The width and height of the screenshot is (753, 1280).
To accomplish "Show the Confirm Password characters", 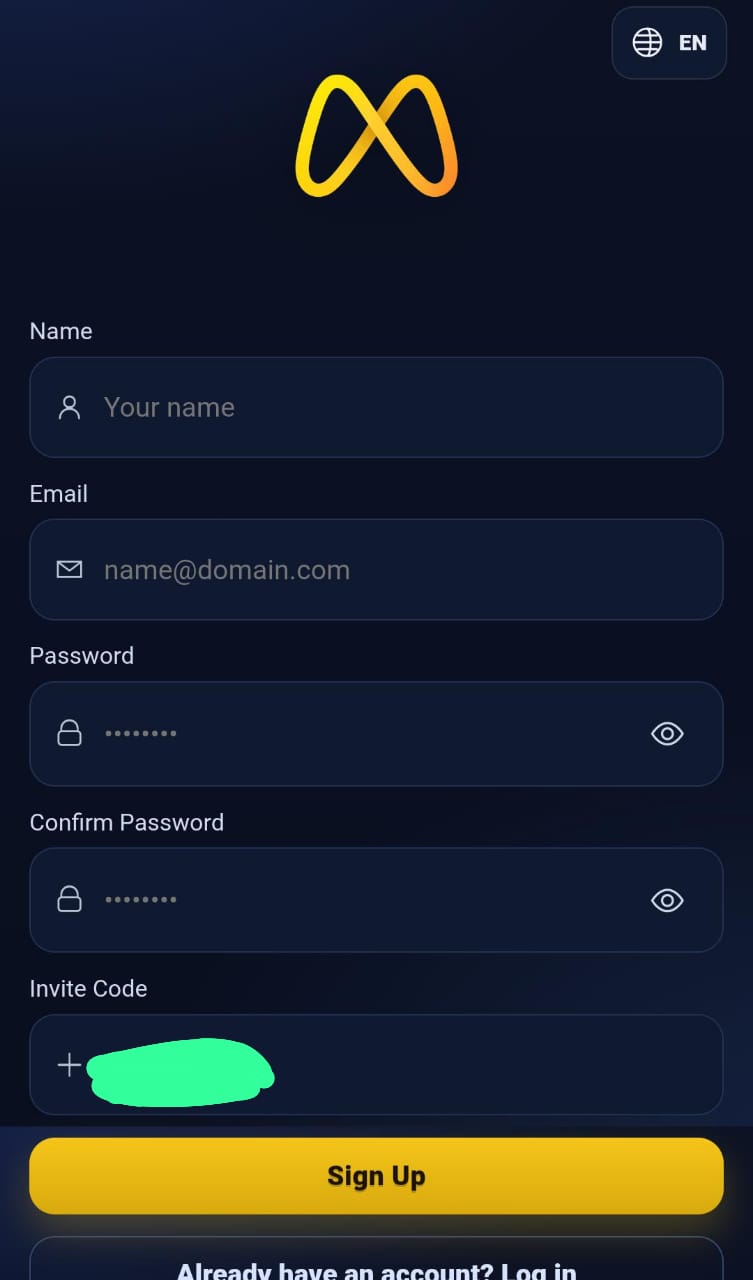I will pos(666,900).
